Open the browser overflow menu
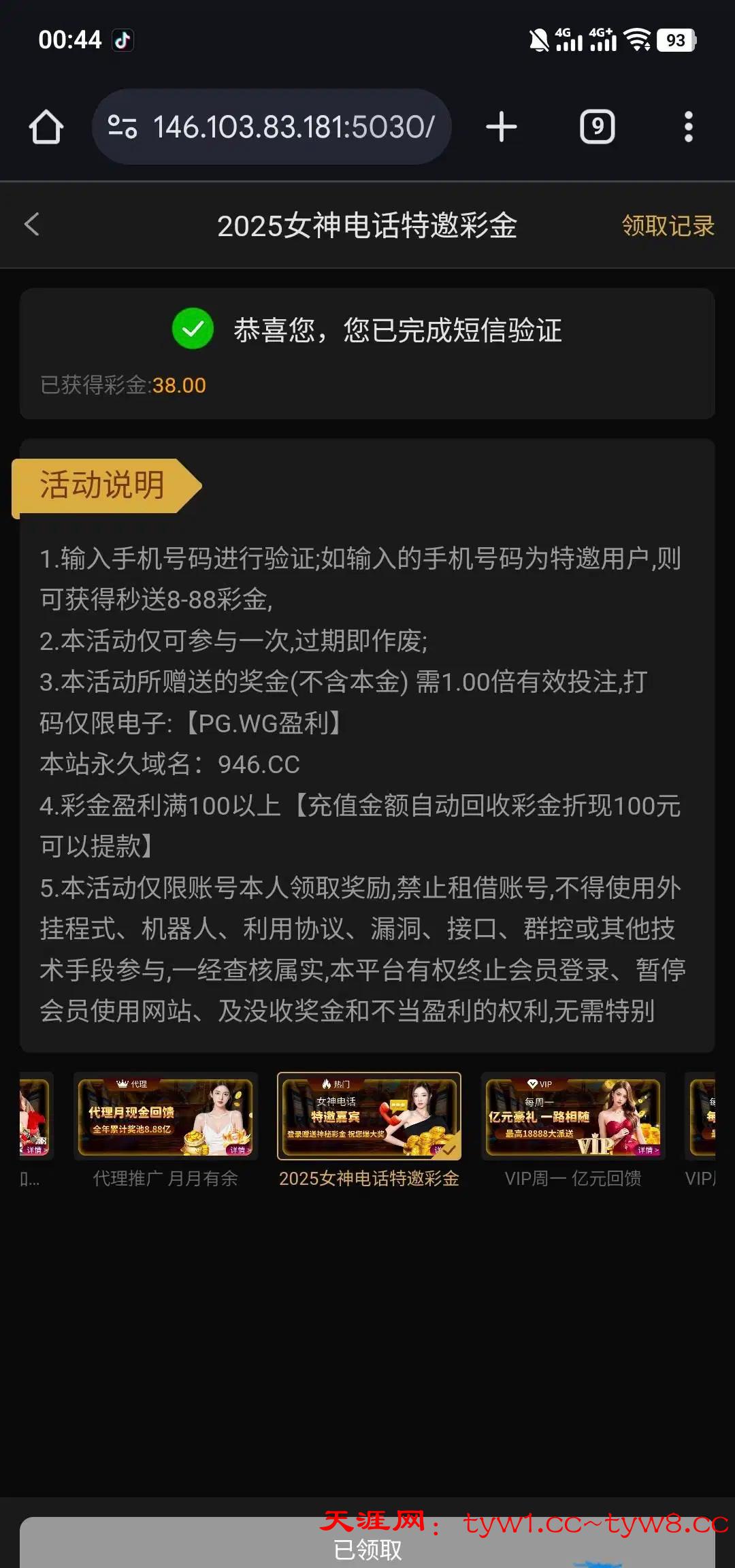Image resolution: width=735 pixels, height=1568 pixels. [688, 127]
